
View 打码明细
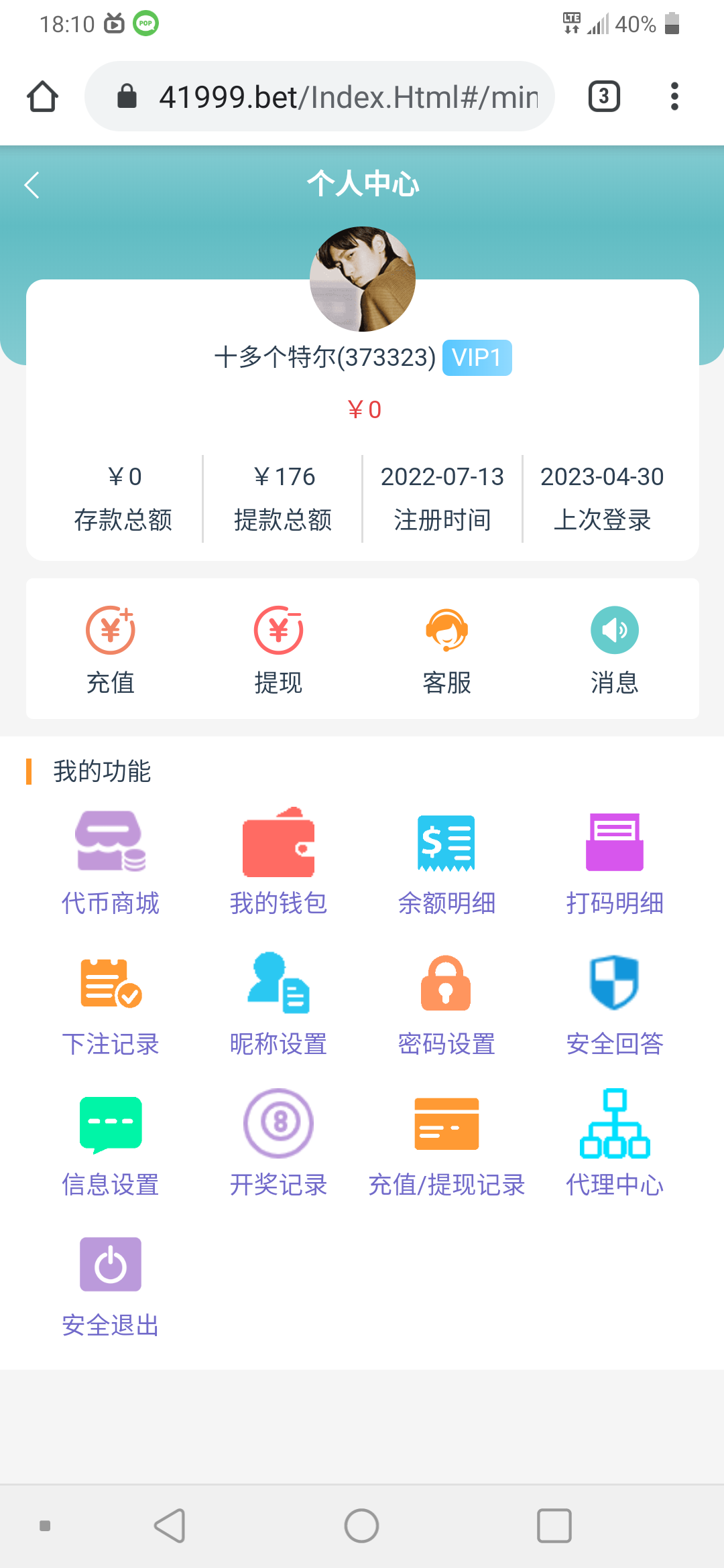click(614, 862)
